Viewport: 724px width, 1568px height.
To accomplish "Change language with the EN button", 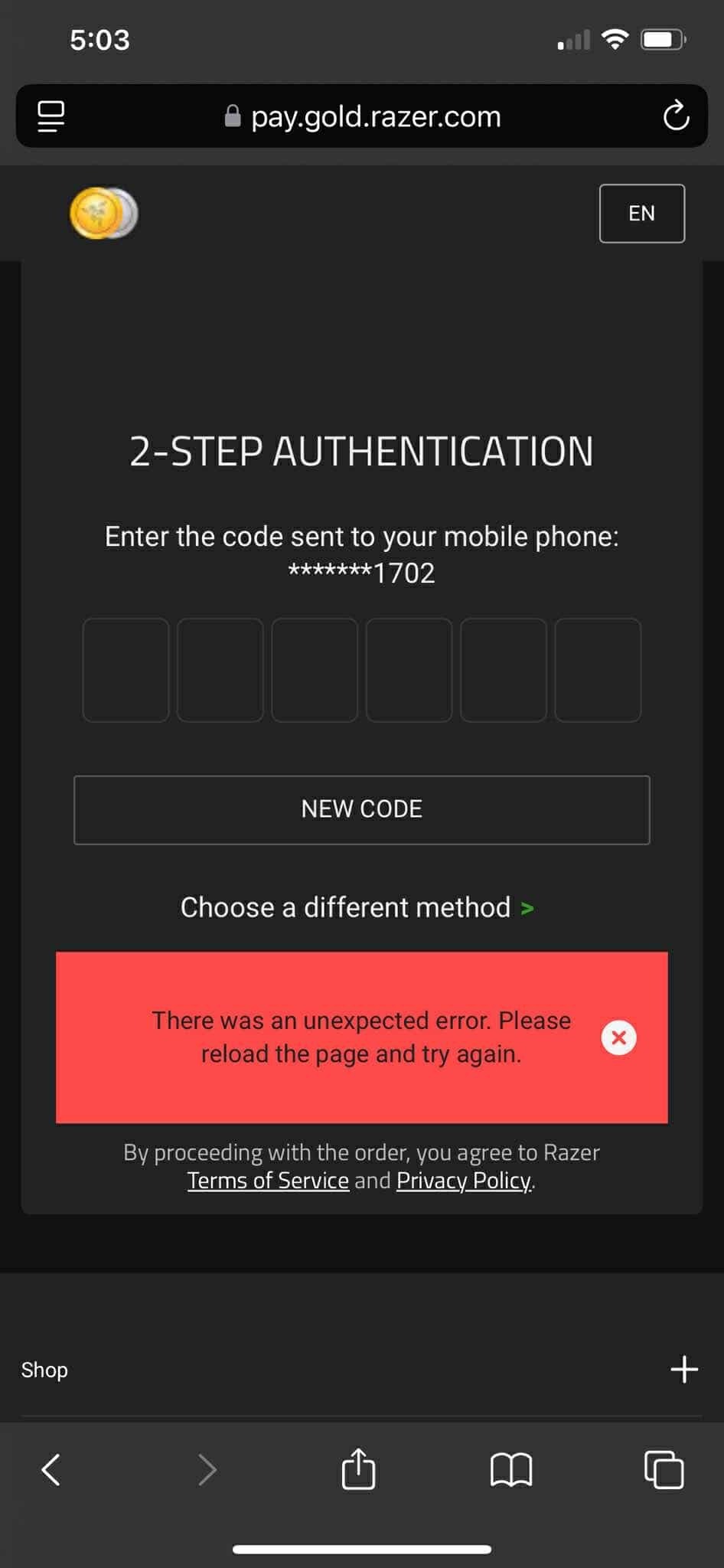I will 641,214.
